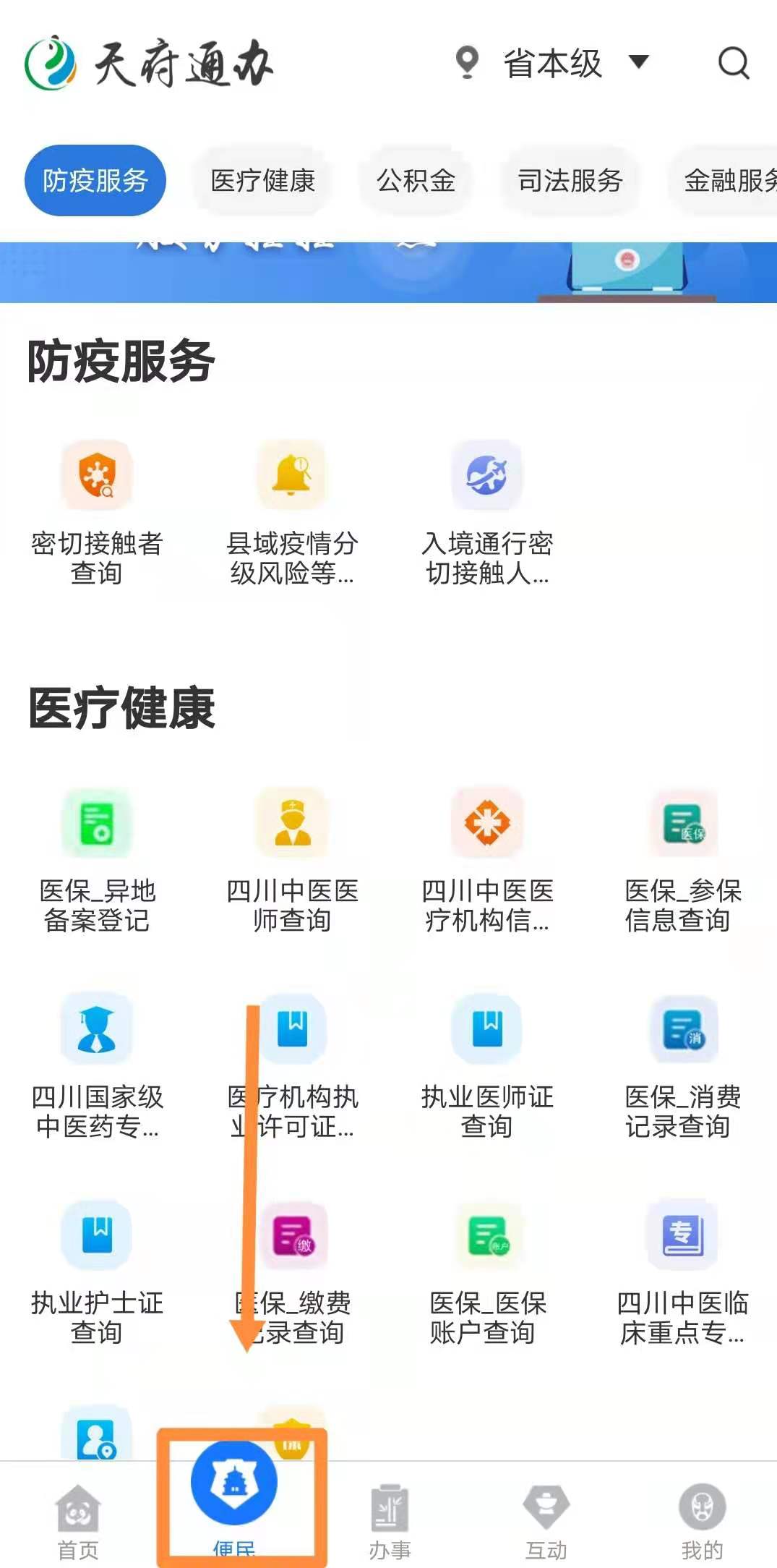The height and width of the screenshot is (1568, 777).
Task: Open 县域疫情分级风险等 service
Action: [291, 514]
